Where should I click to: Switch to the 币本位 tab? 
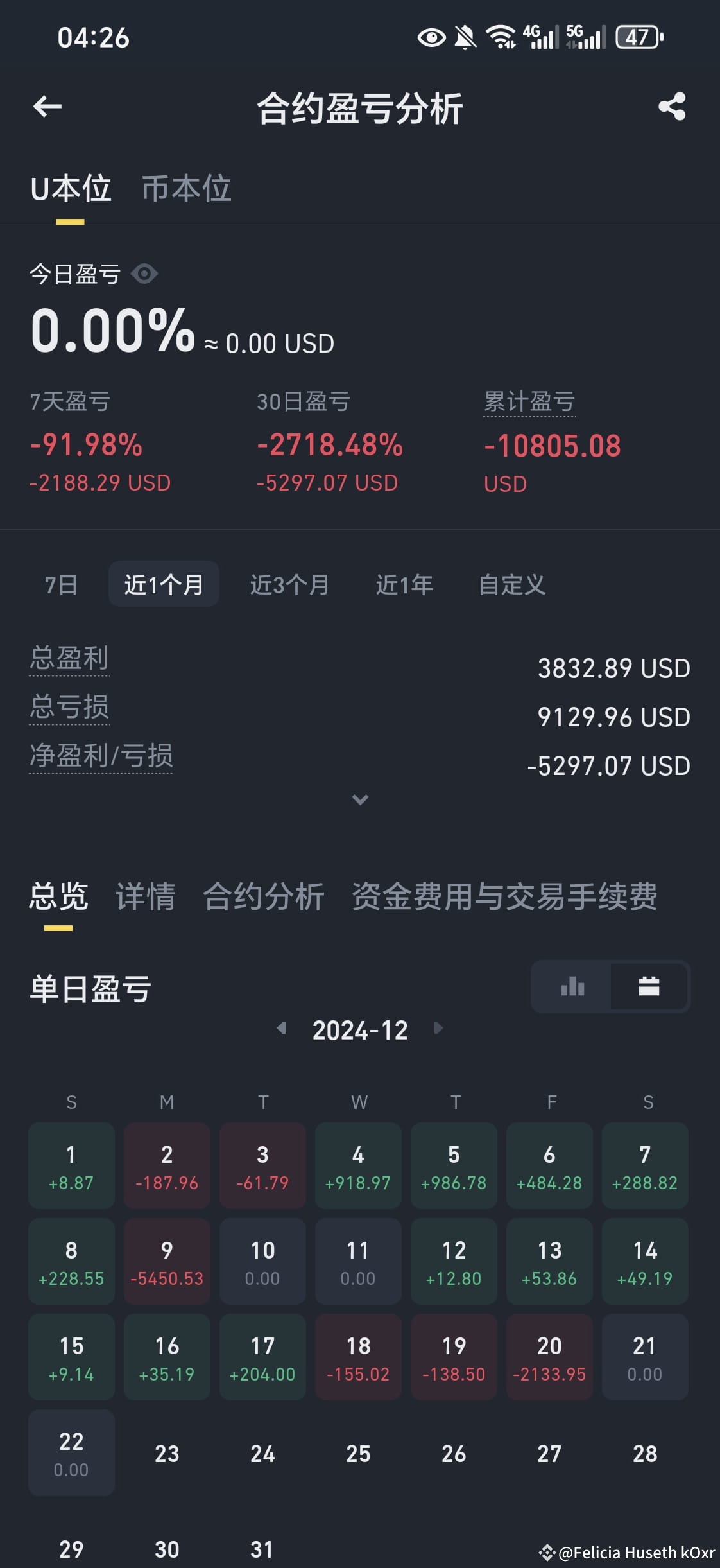(x=186, y=189)
